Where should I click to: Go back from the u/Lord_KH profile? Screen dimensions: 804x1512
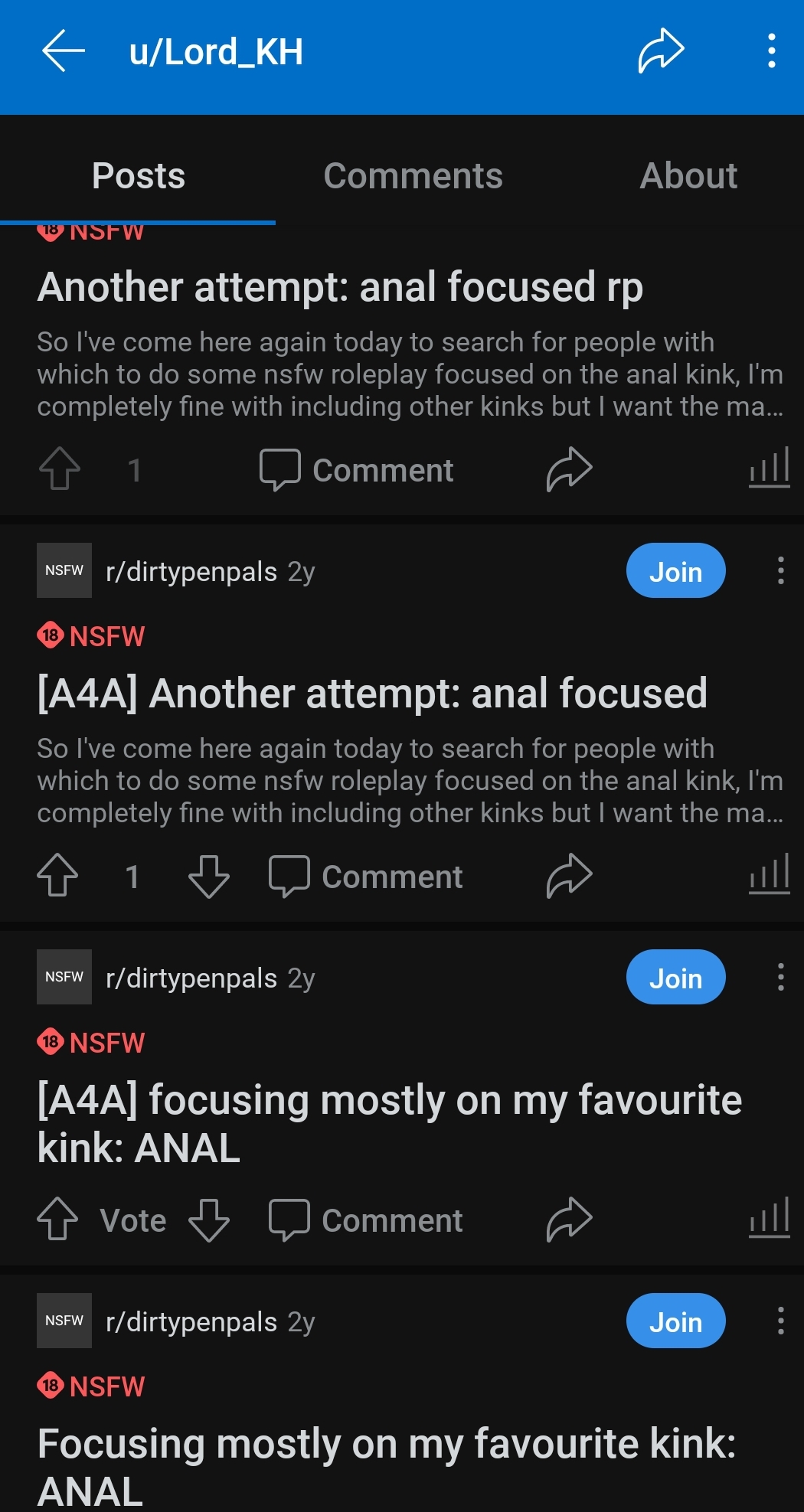[x=63, y=51]
